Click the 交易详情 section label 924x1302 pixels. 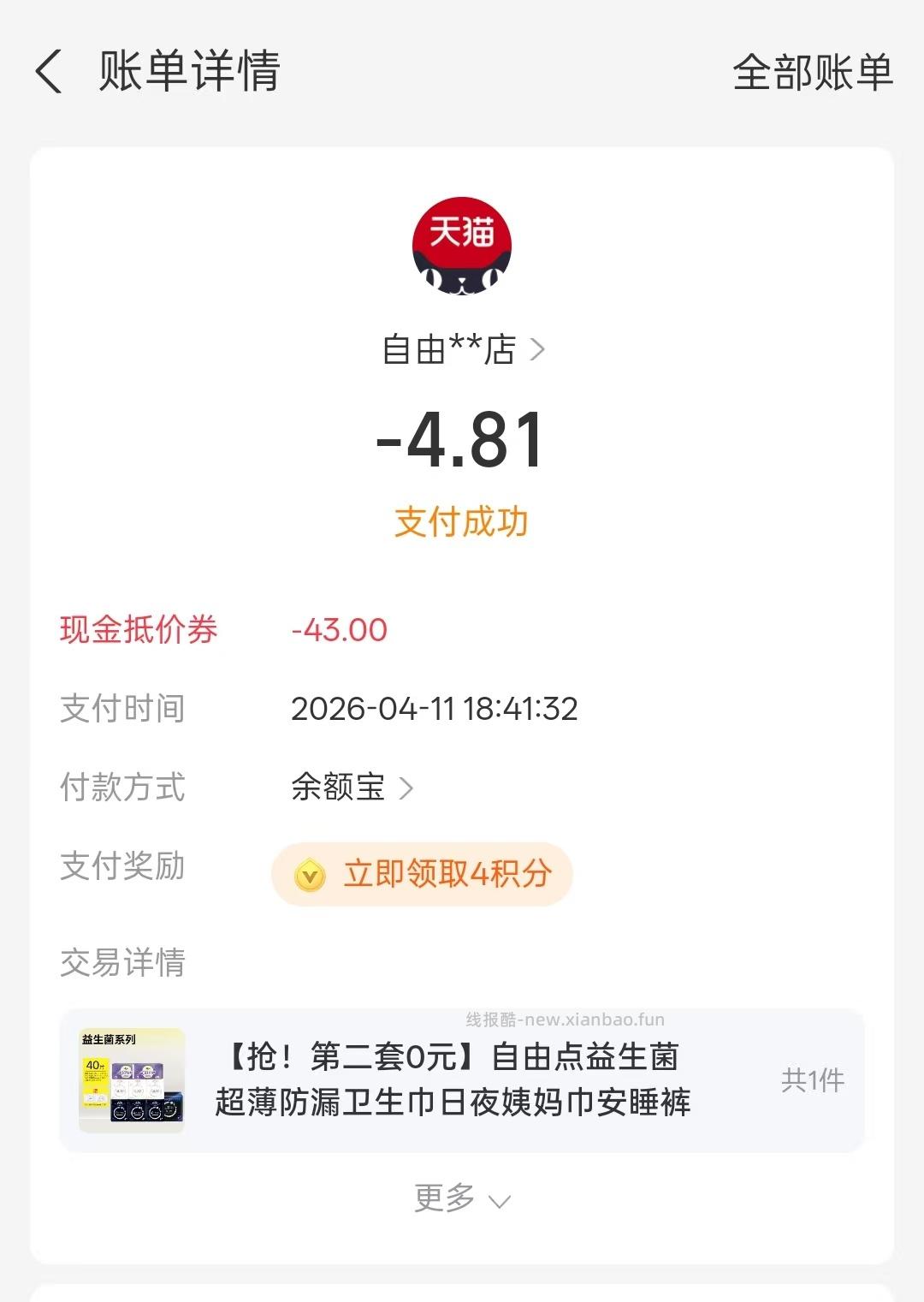click(122, 961)
